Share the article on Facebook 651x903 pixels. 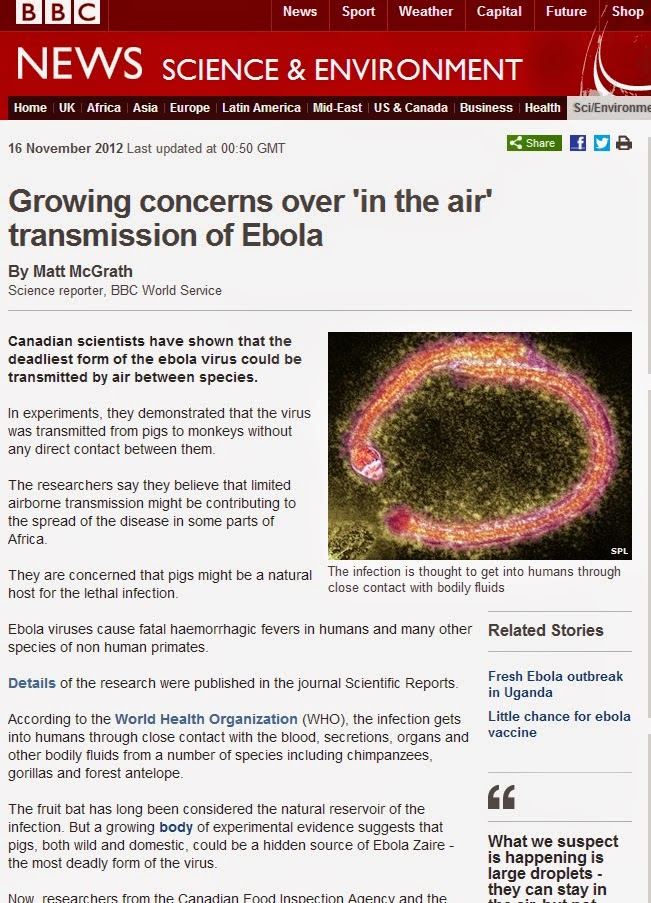(578, 143)
